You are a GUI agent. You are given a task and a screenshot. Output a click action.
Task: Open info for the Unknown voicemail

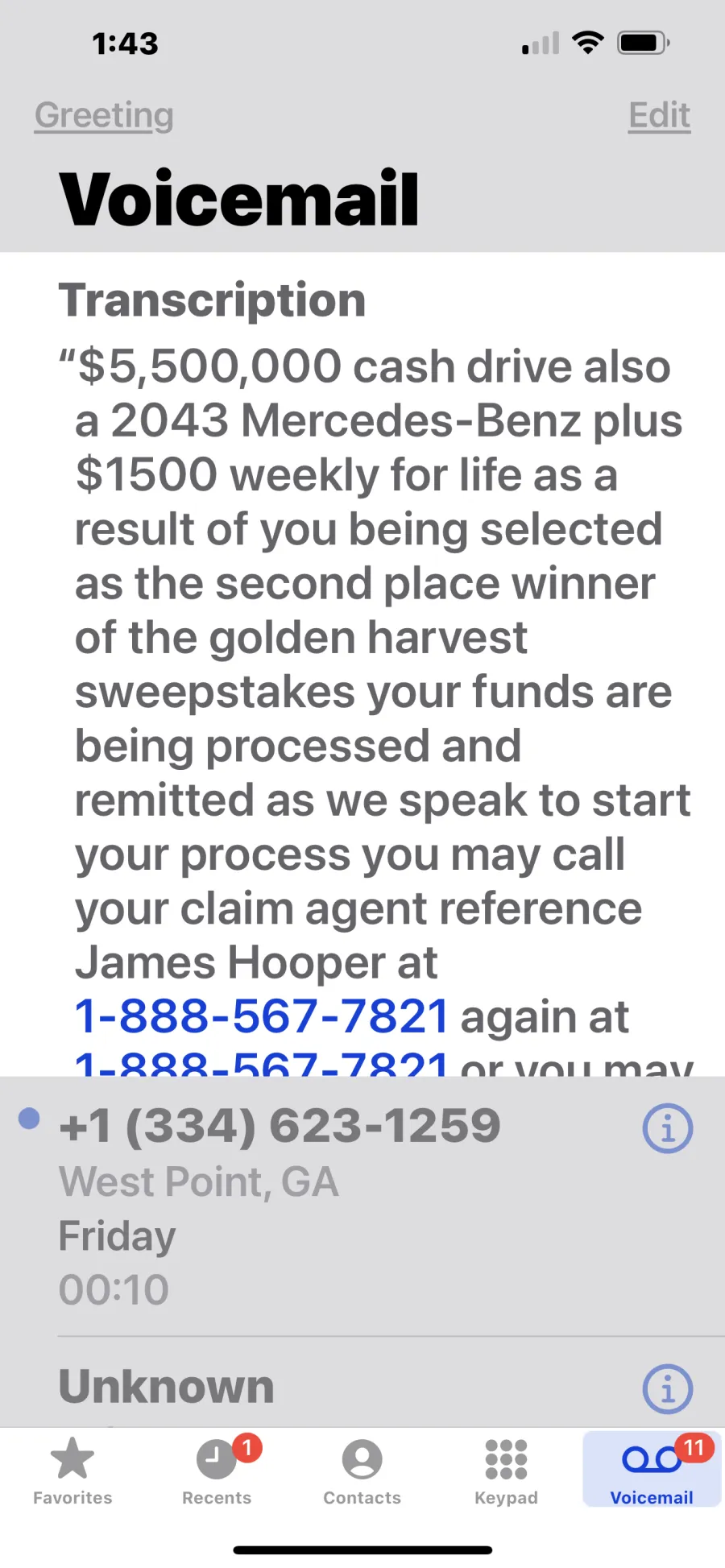click(667, 1388)
